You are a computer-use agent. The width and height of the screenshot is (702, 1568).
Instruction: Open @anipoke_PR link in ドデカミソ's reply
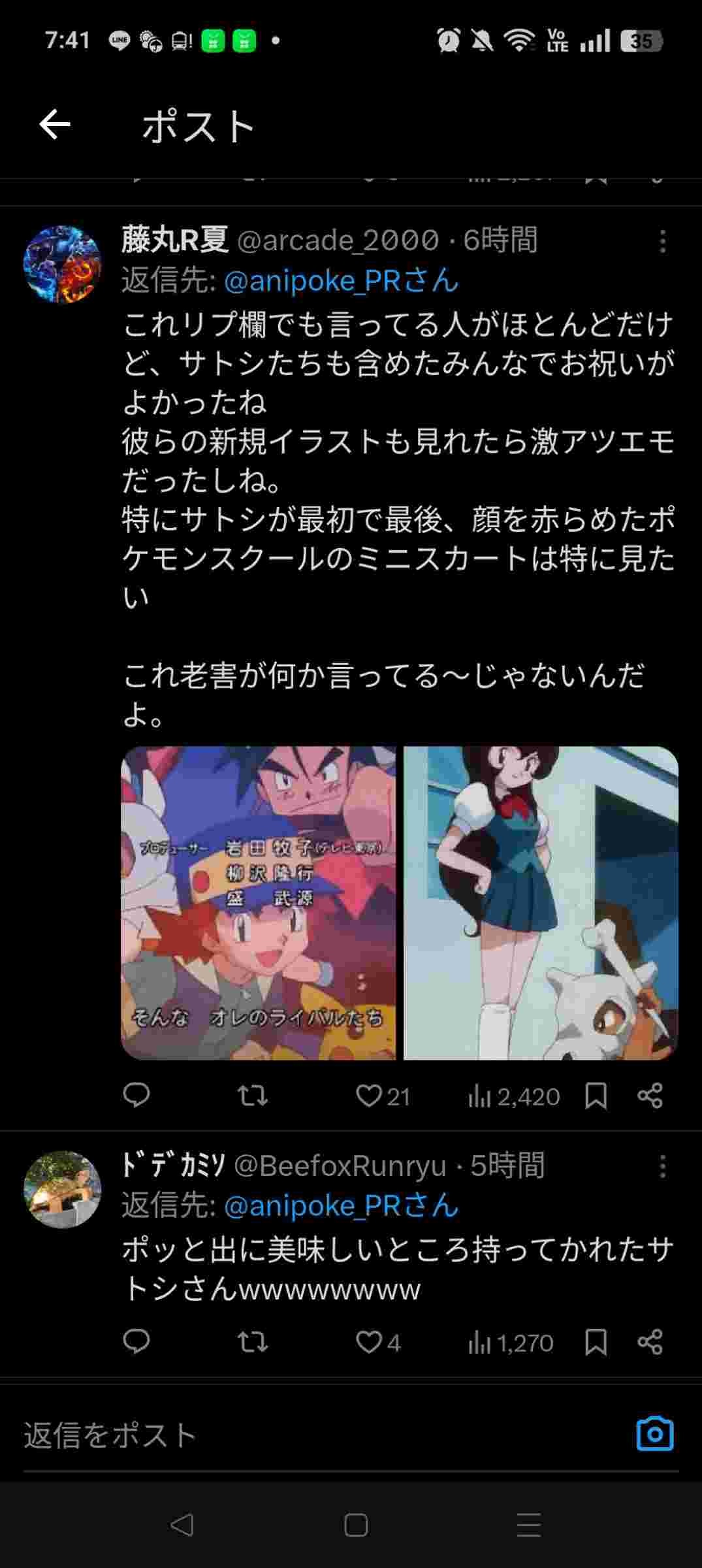click(x=341, y=1206)
